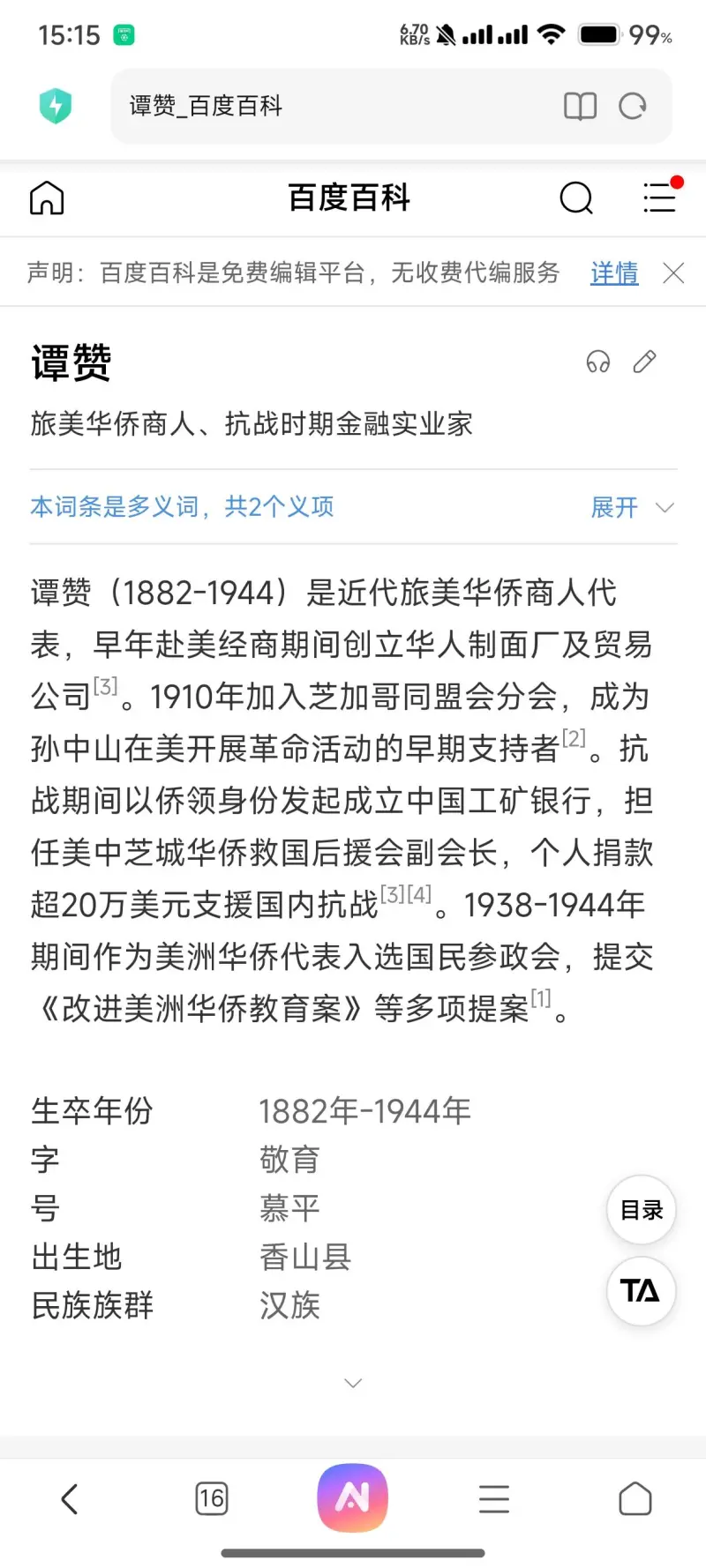706x1568 pixels.
Task: Listen to the entry with headphone icon
Action: click(x=598, y=362)
